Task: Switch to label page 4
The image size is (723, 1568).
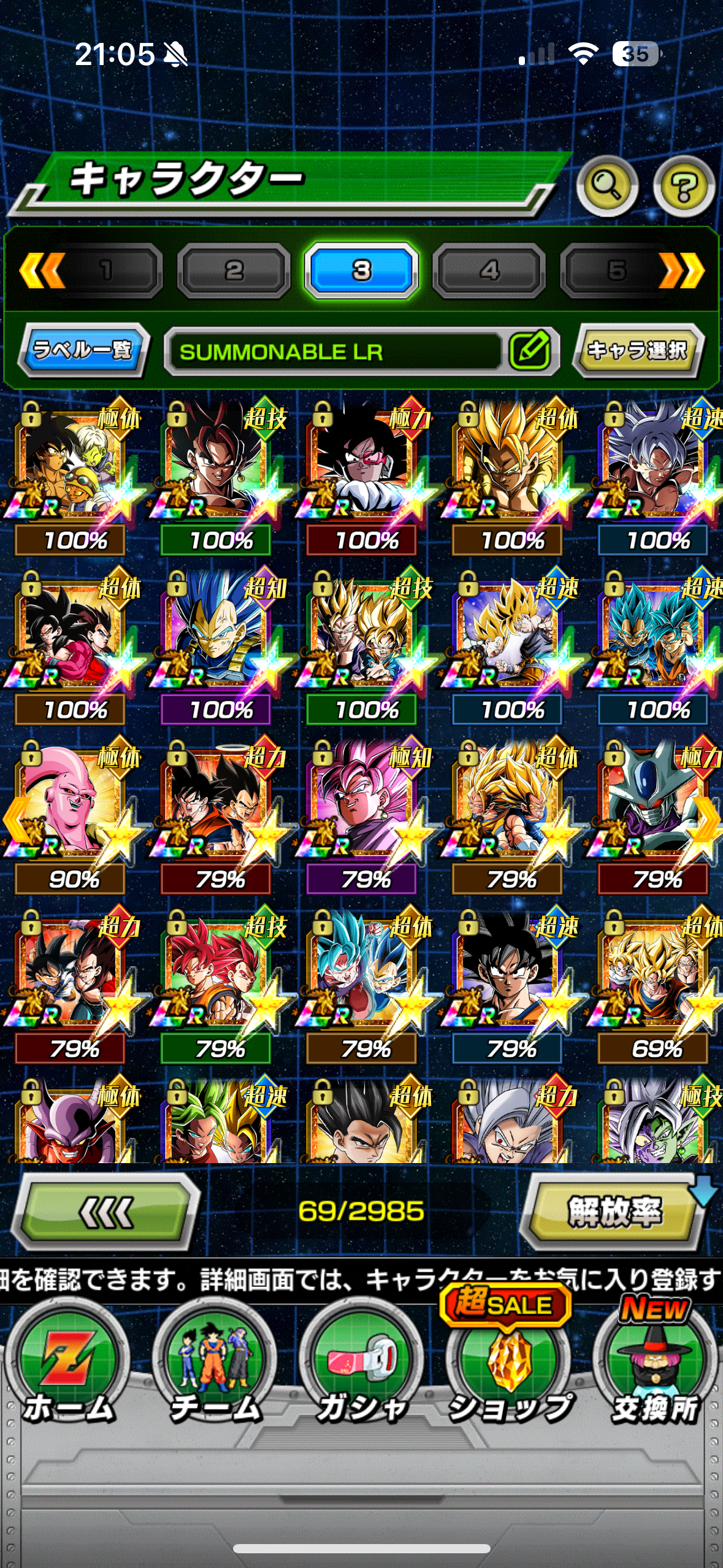Action: [489, 270]
